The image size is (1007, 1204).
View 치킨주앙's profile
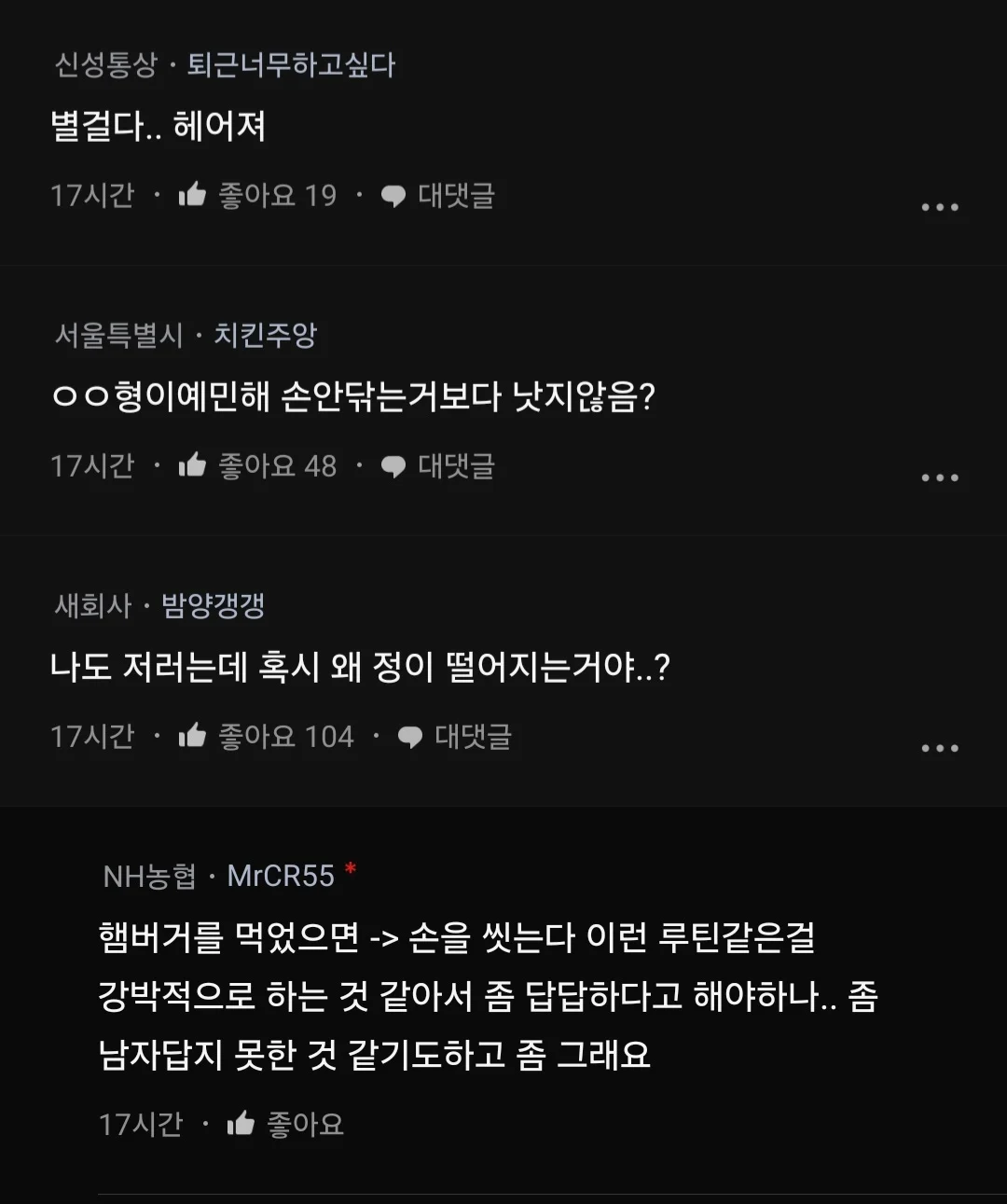point(266,334)
